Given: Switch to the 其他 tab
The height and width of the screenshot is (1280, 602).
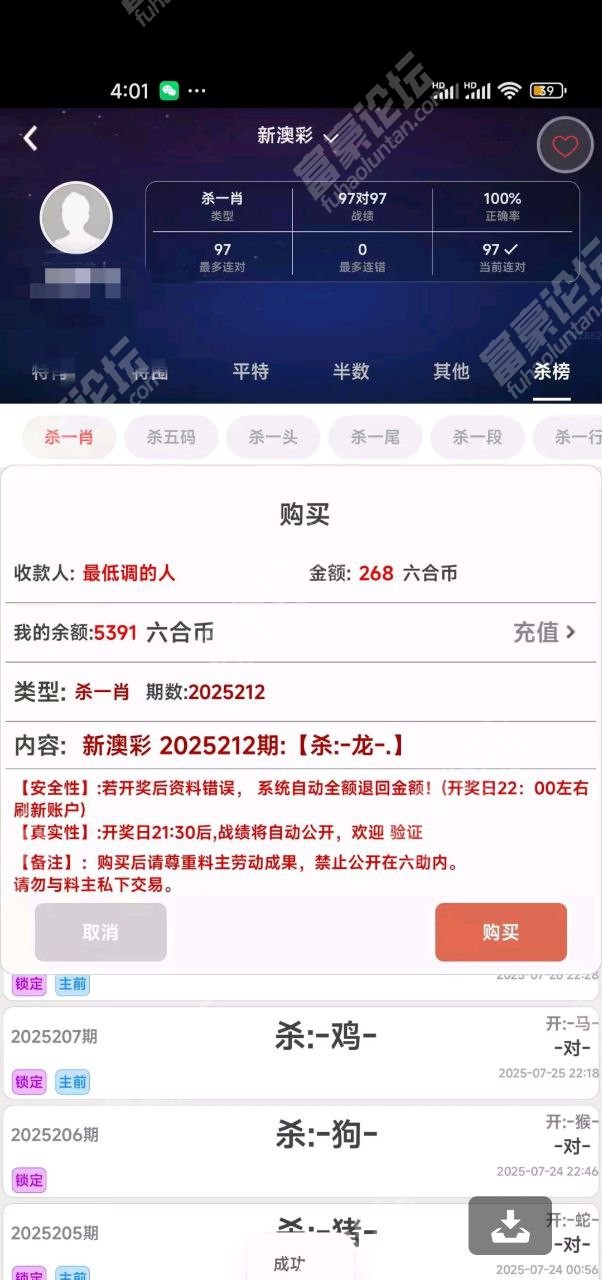Looking at the screenshot, I should pyautogui.click(x=451, y=371).
